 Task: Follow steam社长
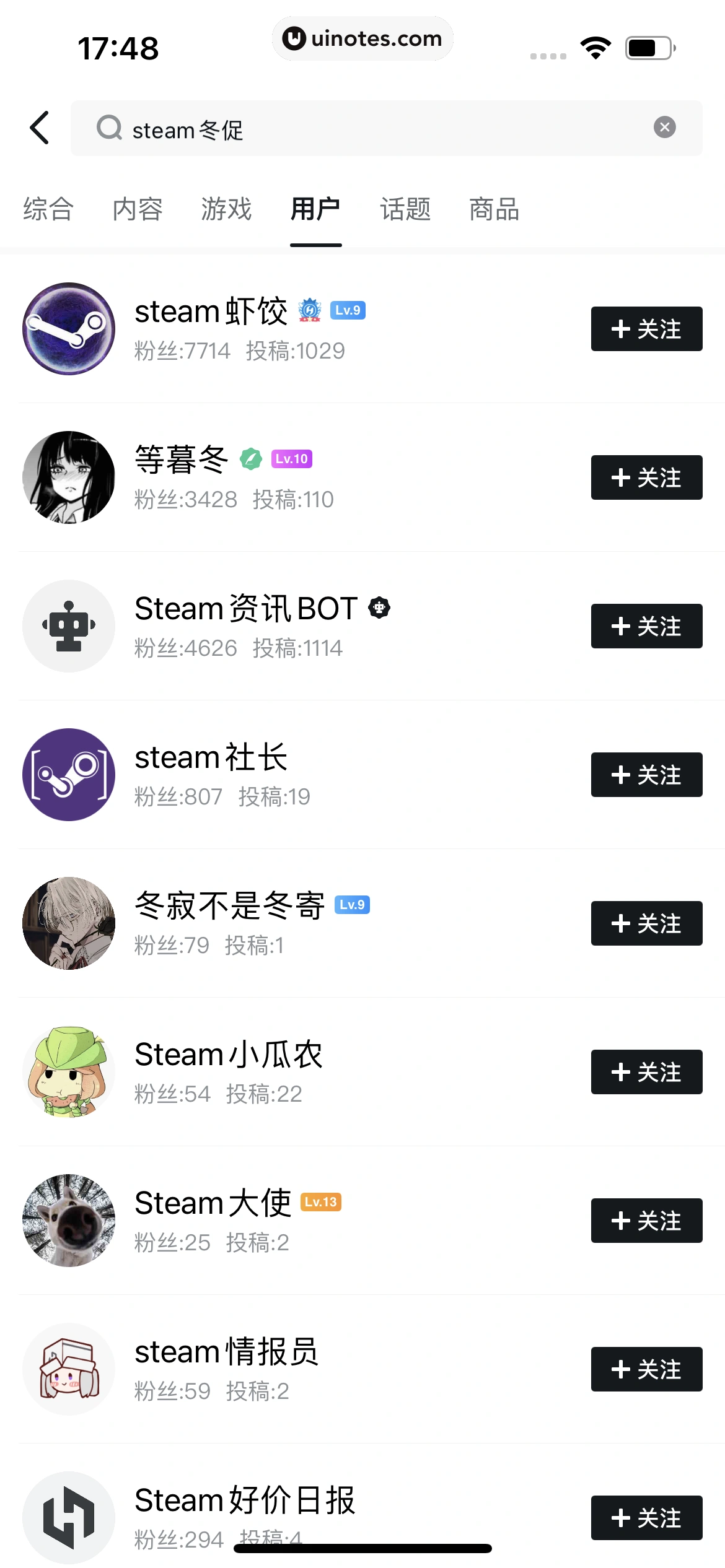[646, 775]
